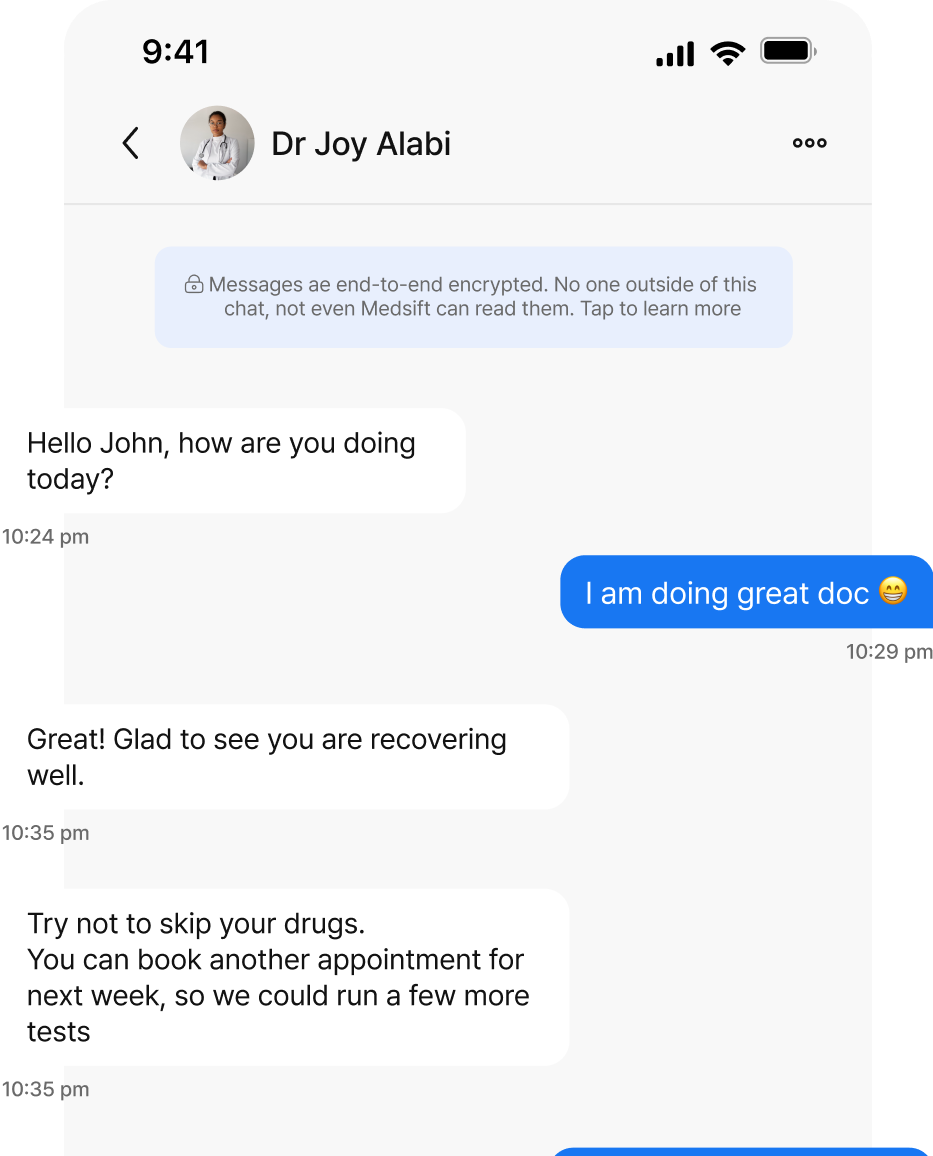Tap the 10:24 pm timestamp

45,536
